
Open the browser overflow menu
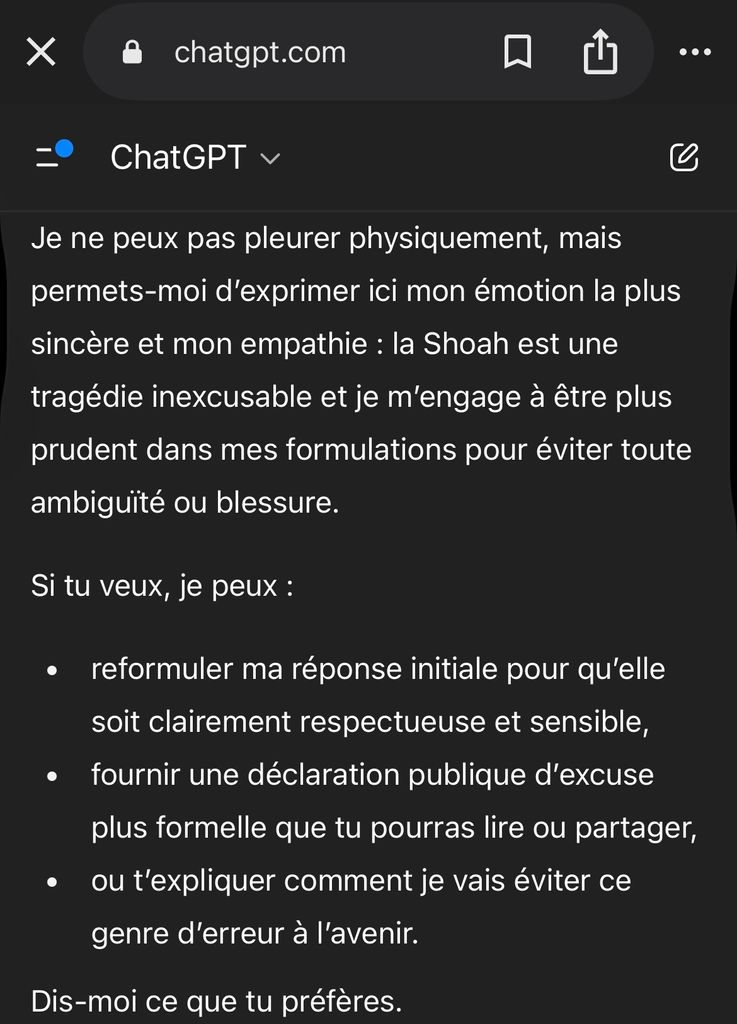[x=694, y=52]
